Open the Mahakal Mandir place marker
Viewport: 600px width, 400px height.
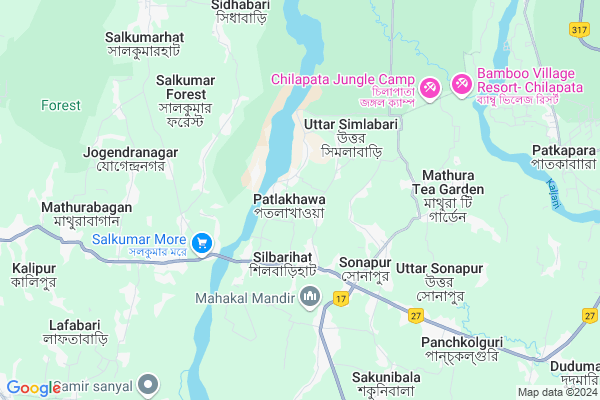pyautogui.click(x=310, y=296)
